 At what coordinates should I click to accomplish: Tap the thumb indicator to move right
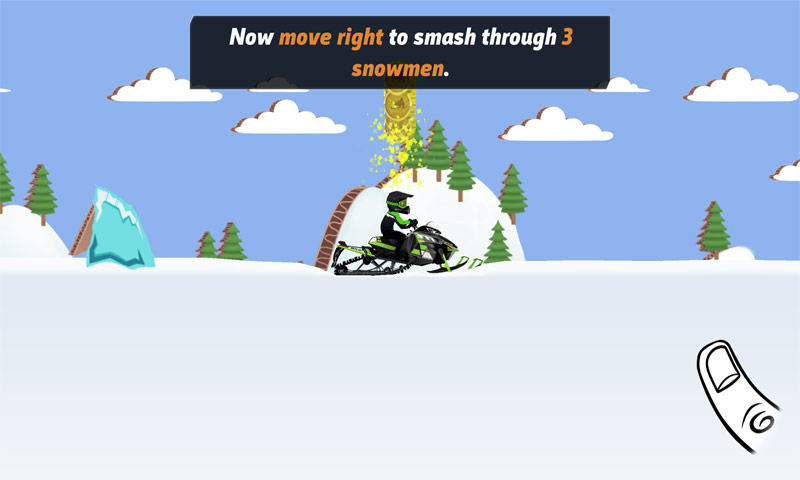[738, 397]
